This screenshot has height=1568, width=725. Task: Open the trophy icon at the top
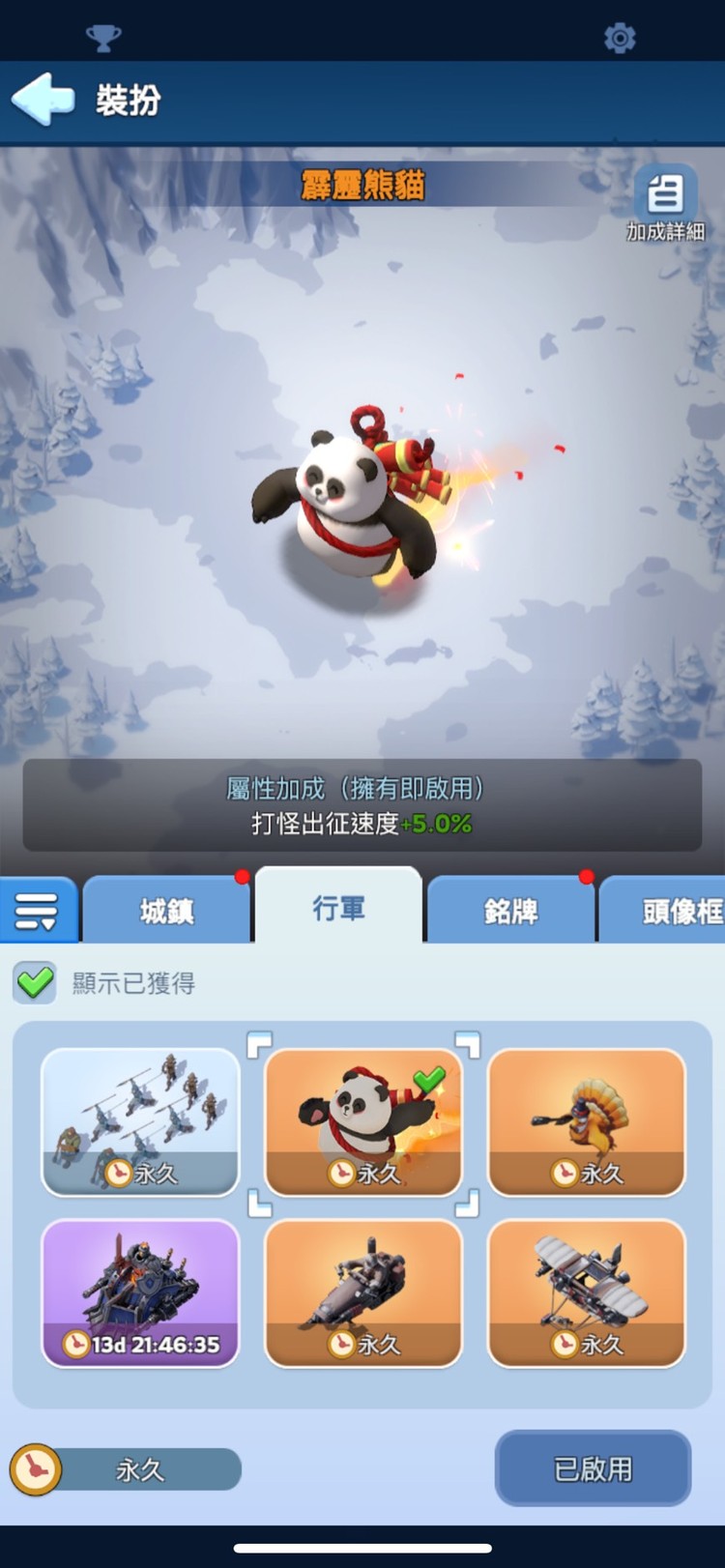coord(103,39)
